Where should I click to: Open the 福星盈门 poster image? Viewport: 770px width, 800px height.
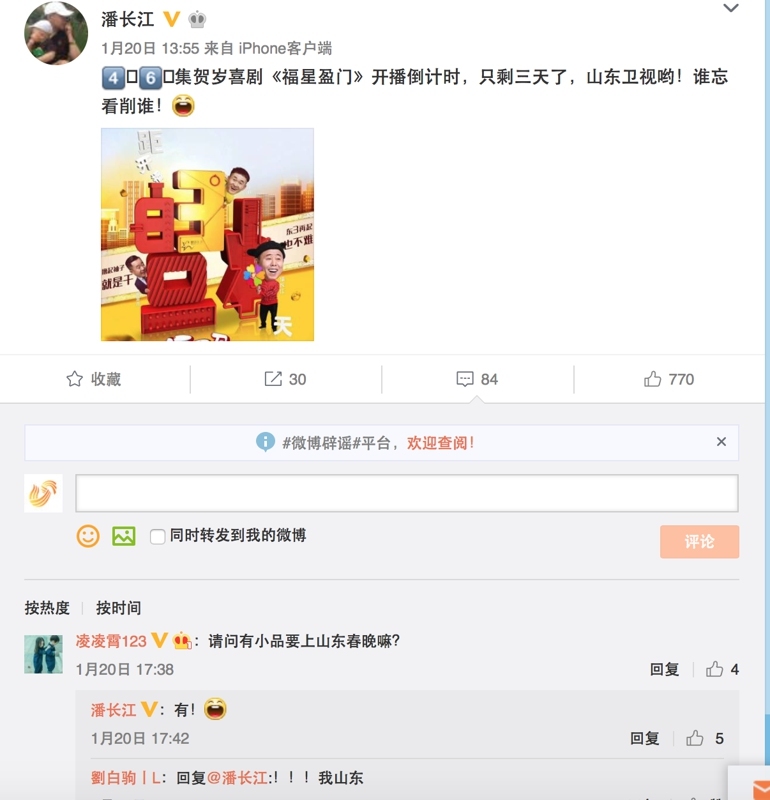tap(207, 234)
